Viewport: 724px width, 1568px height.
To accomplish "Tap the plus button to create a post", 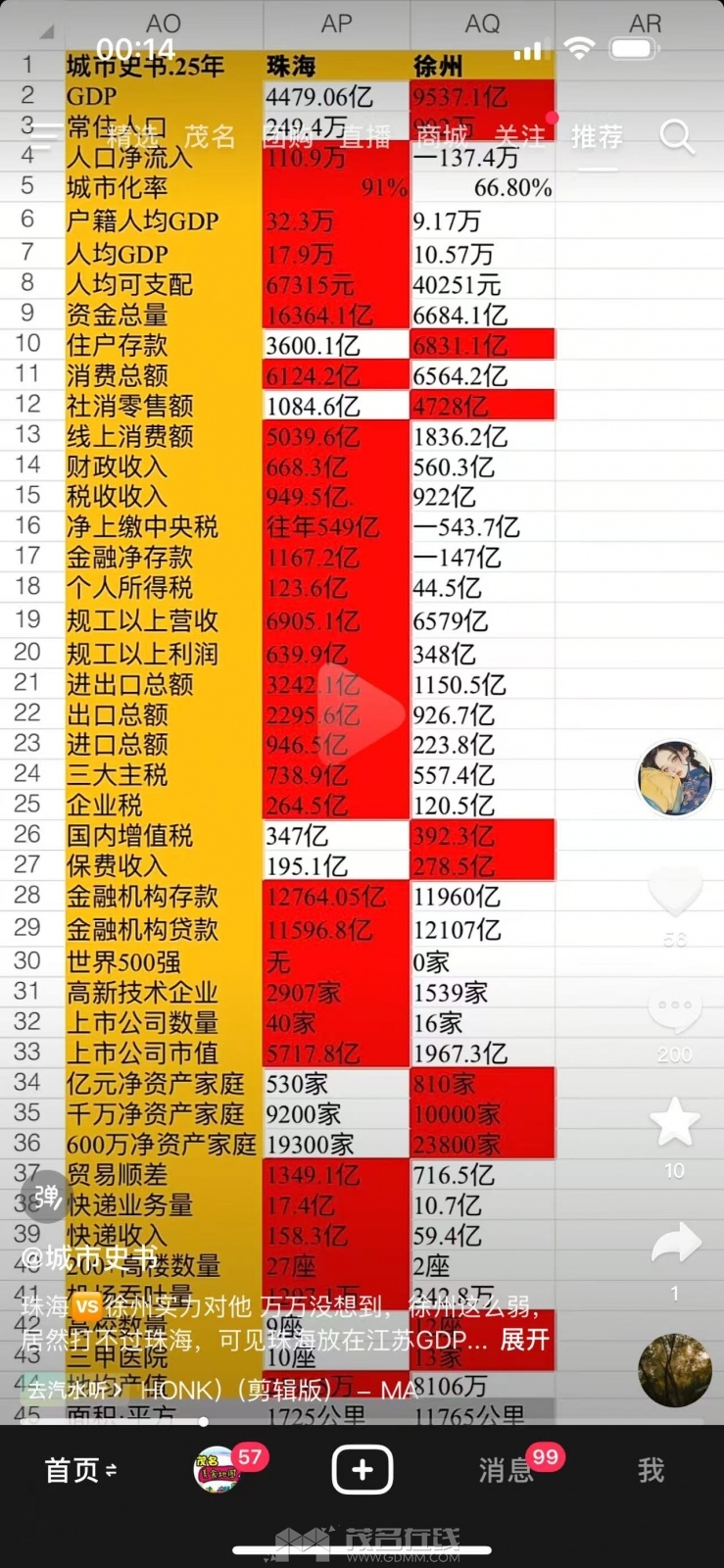I will 362,1470.
